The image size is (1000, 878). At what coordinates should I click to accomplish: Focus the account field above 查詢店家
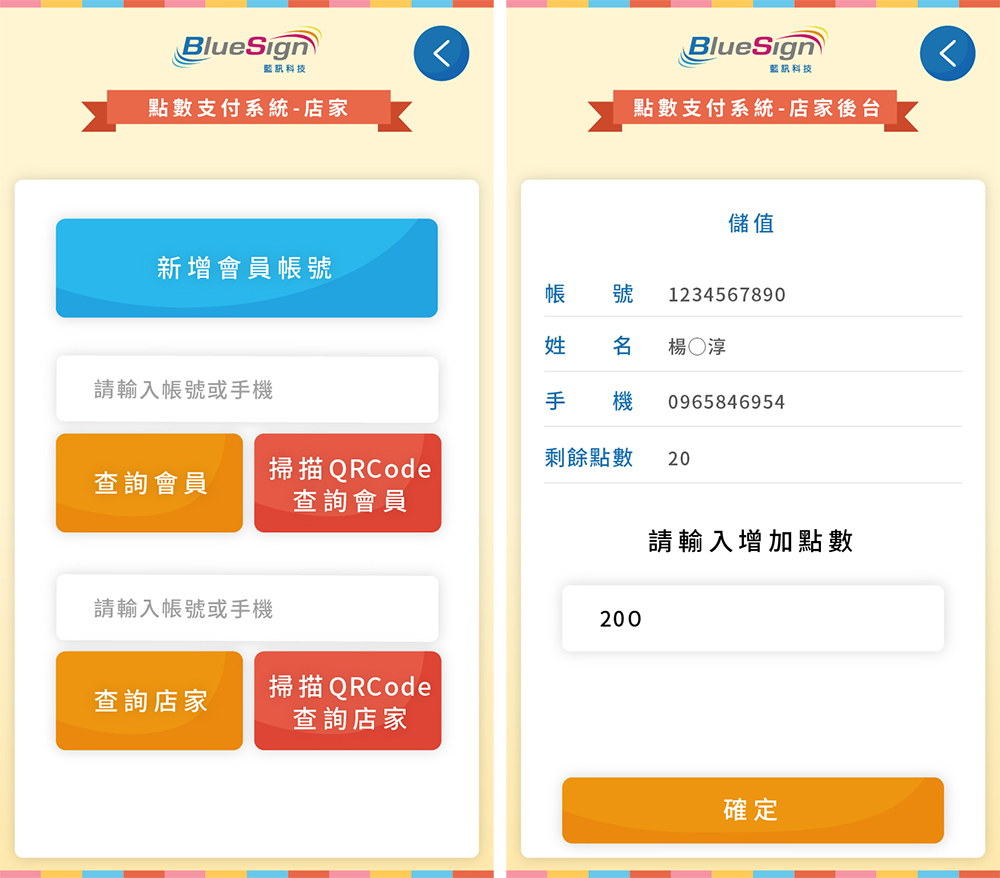[x=247, y=608]
